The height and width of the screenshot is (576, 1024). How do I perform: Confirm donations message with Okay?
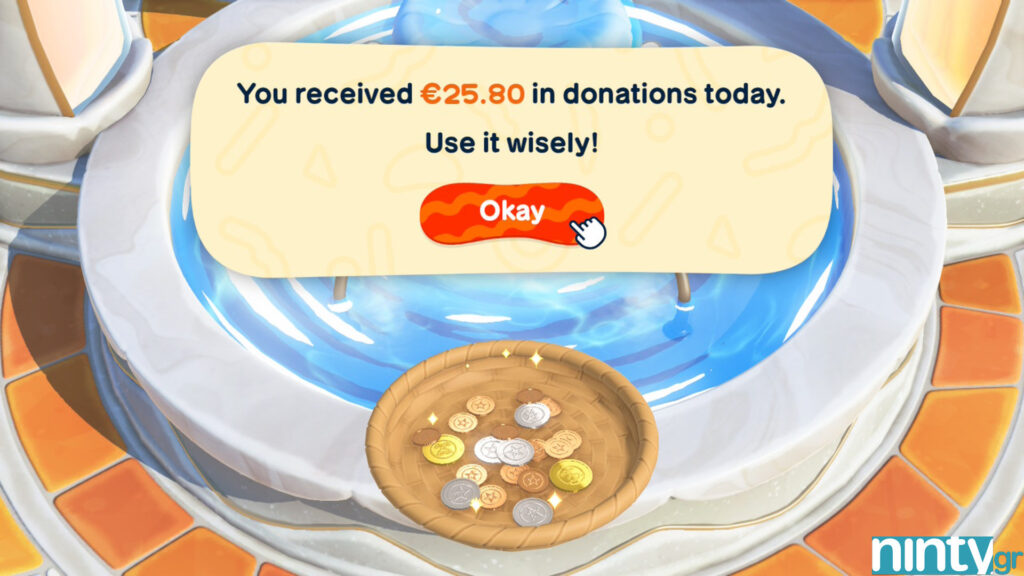tap(510, 212)
